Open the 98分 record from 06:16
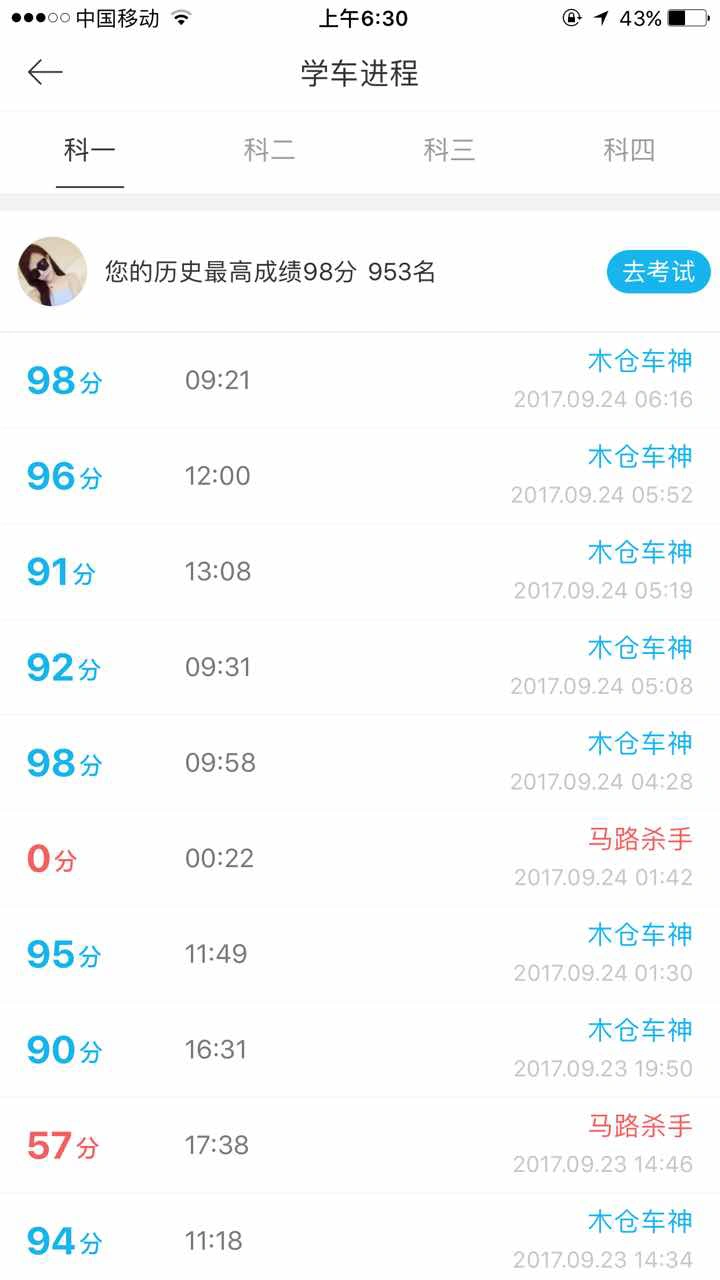This screenshot has width=720, height=1280. click(x=360, y=381)
